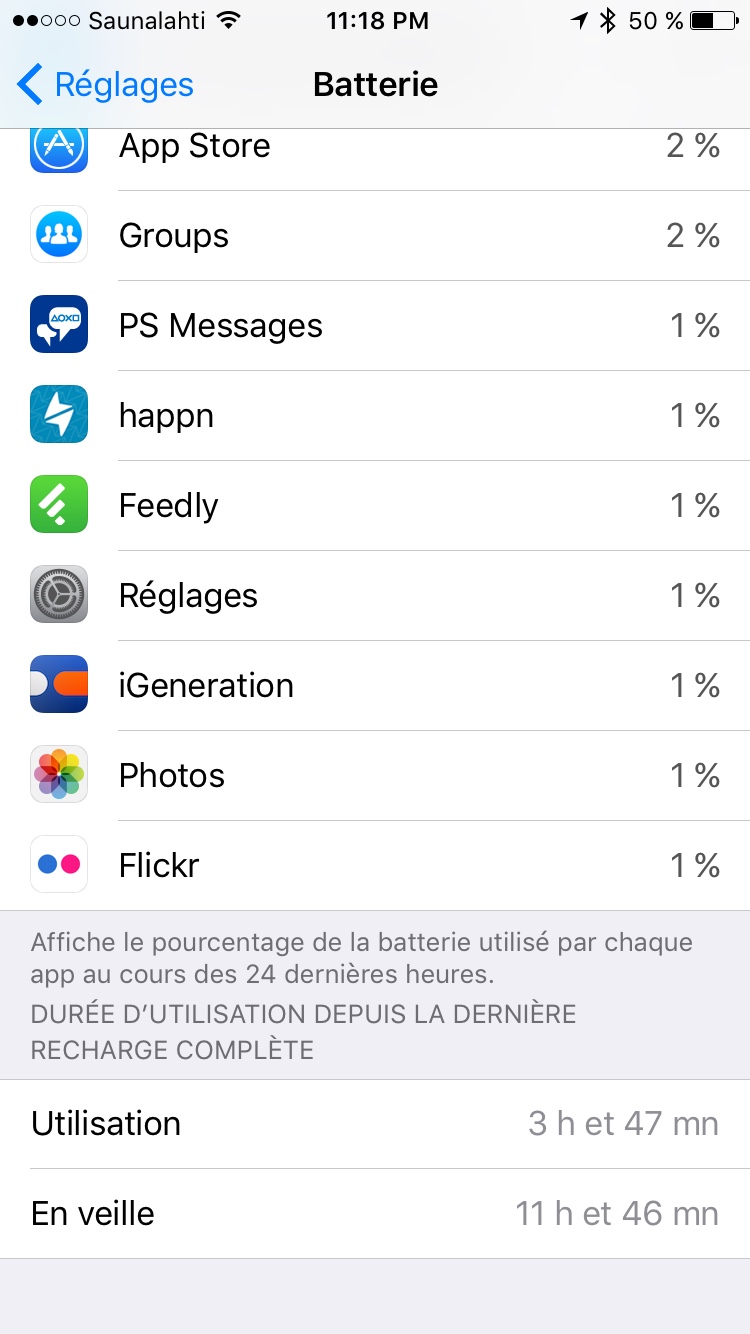Select the Réglages app row
This screenshot has height=1334, width=750.
[375, 596]
